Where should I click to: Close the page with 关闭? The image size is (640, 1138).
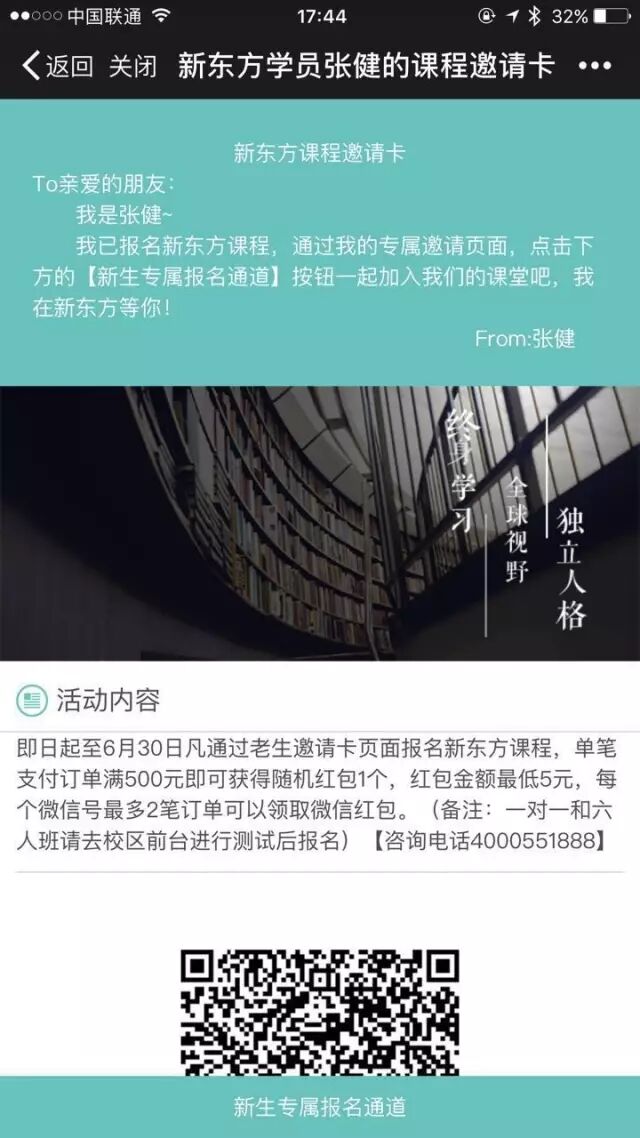(133, 67)
